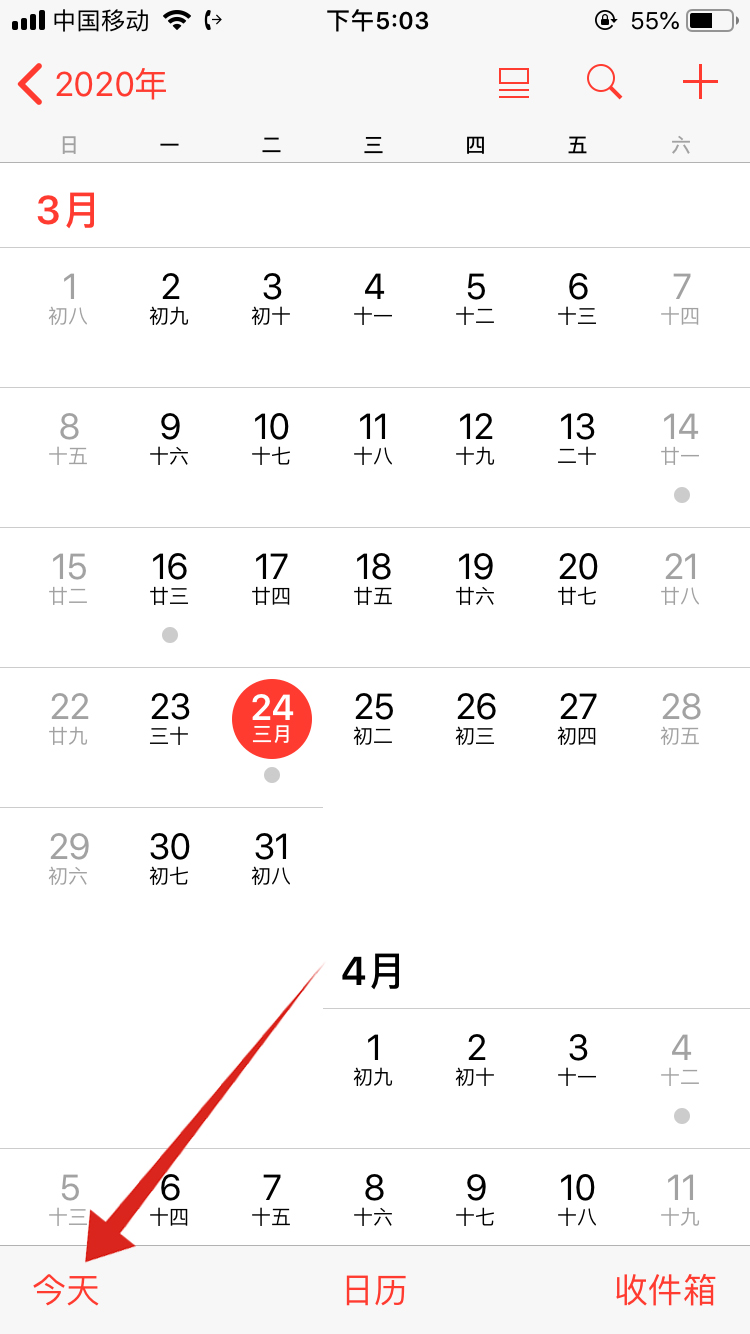Create a new event with the plus icon
Image resolution: width=750 pixels, height=1334 pixels.
coord(699,83)
